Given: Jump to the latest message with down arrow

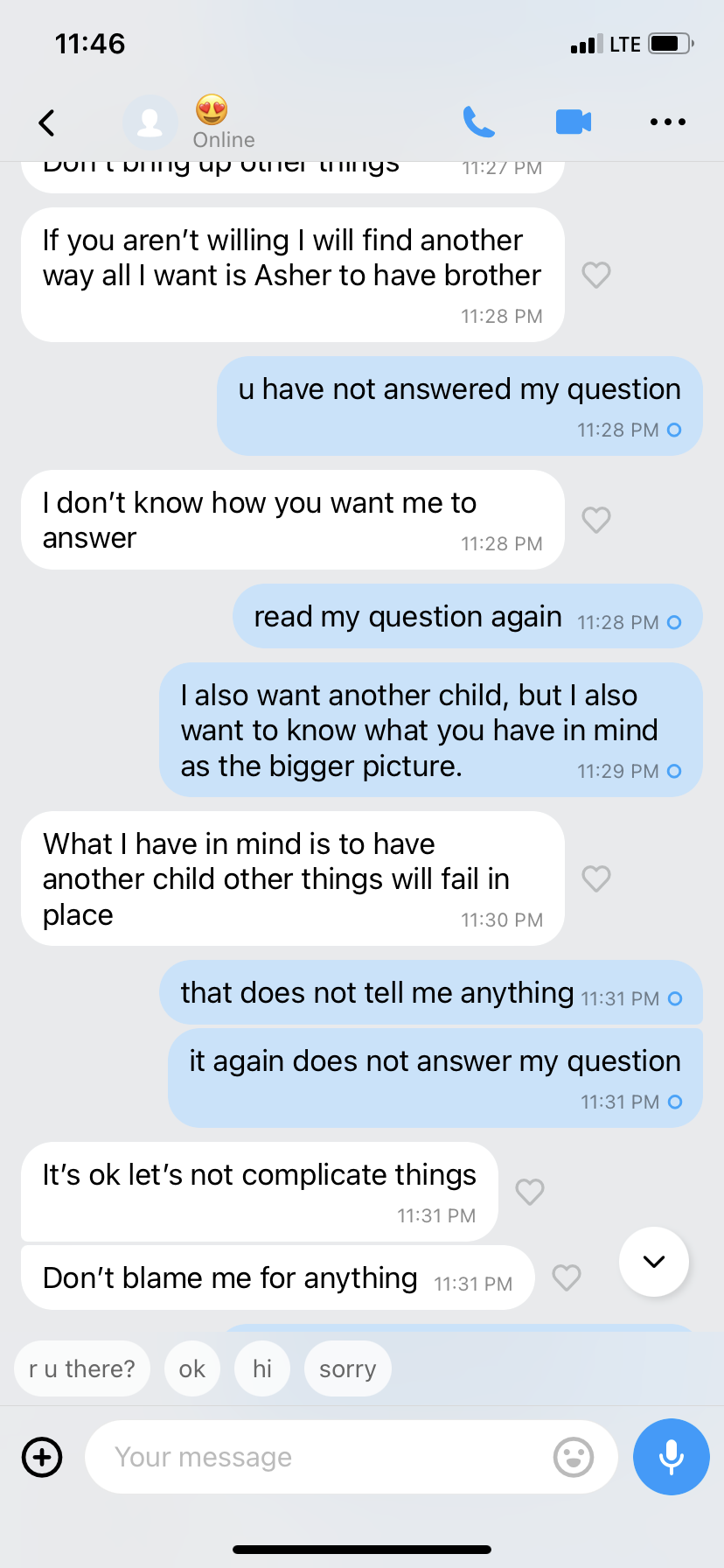Looking at the screenshot, I should click(654, 1262).
